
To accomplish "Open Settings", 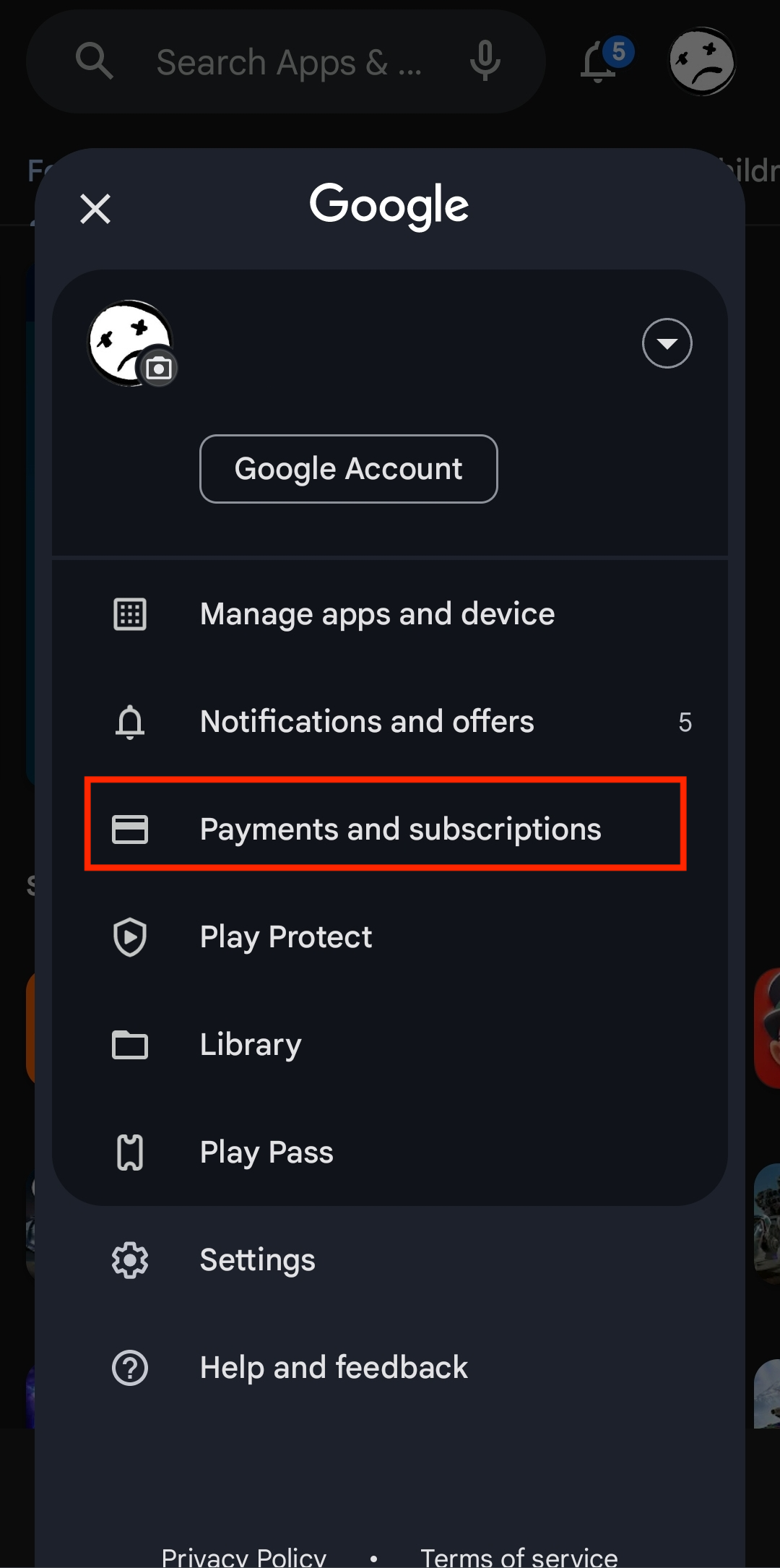I will coord(257,1260).
